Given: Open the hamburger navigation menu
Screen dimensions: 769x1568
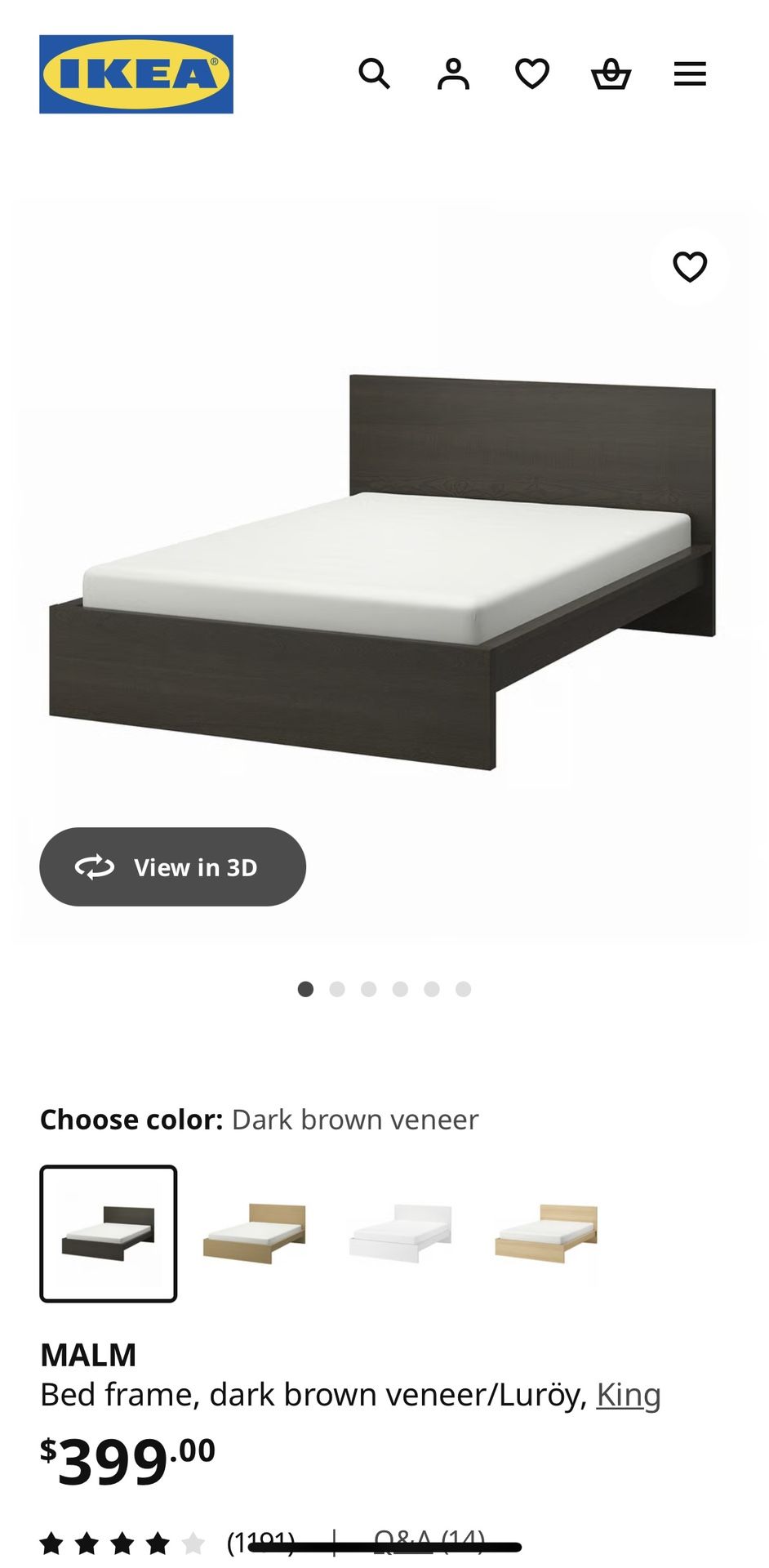Looking at the screenshot, I should (x=690, y=74).
